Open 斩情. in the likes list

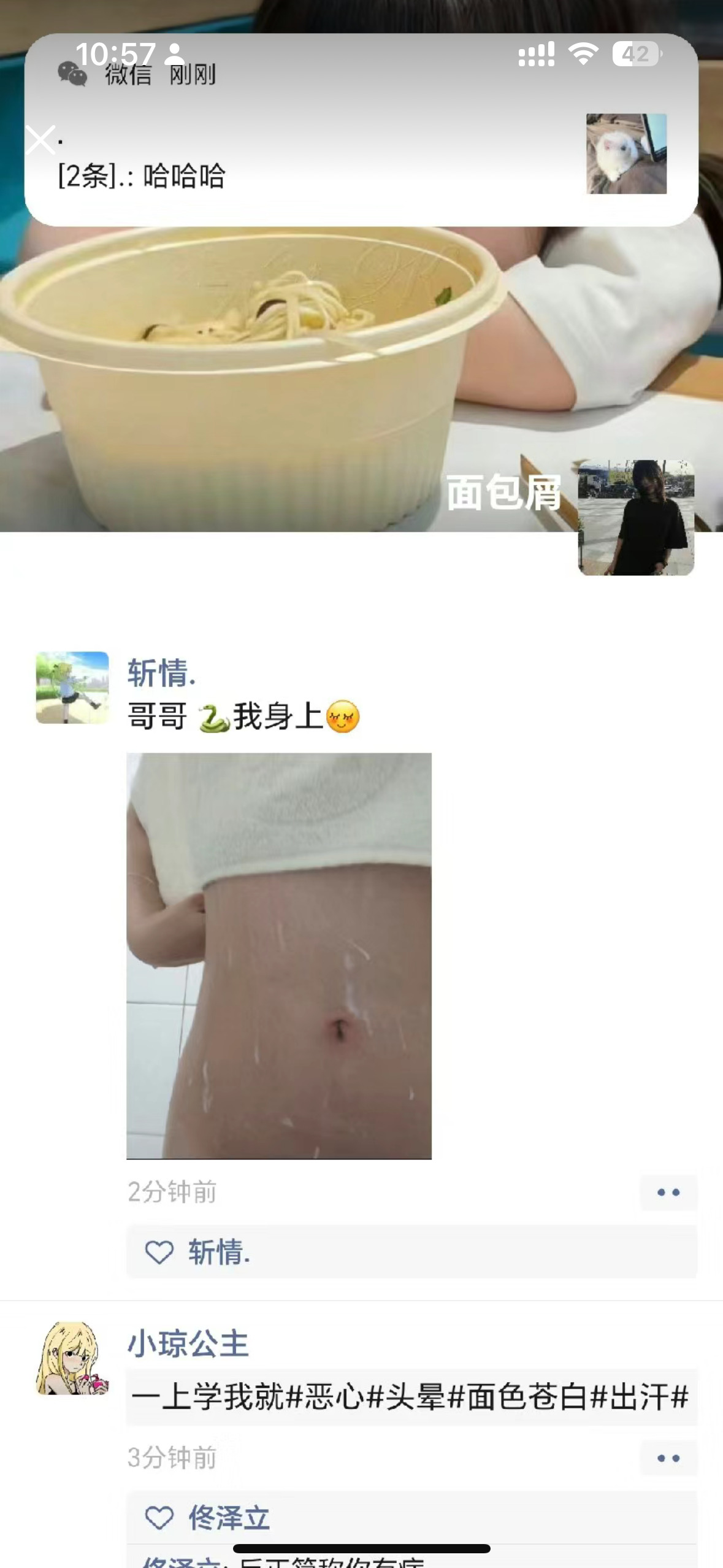(219, 1252)
